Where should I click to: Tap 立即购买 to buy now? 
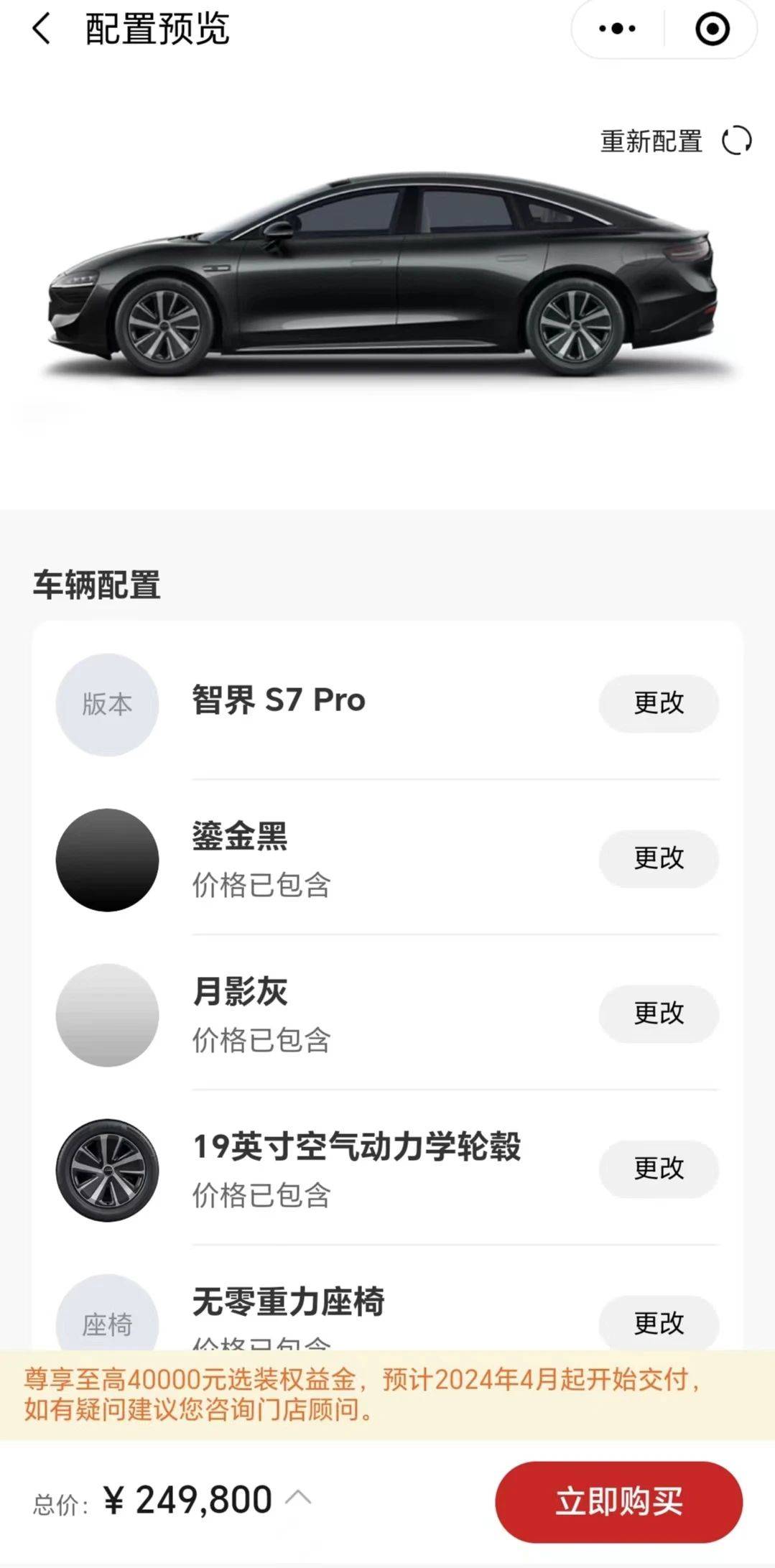[x=618, y=1501]
